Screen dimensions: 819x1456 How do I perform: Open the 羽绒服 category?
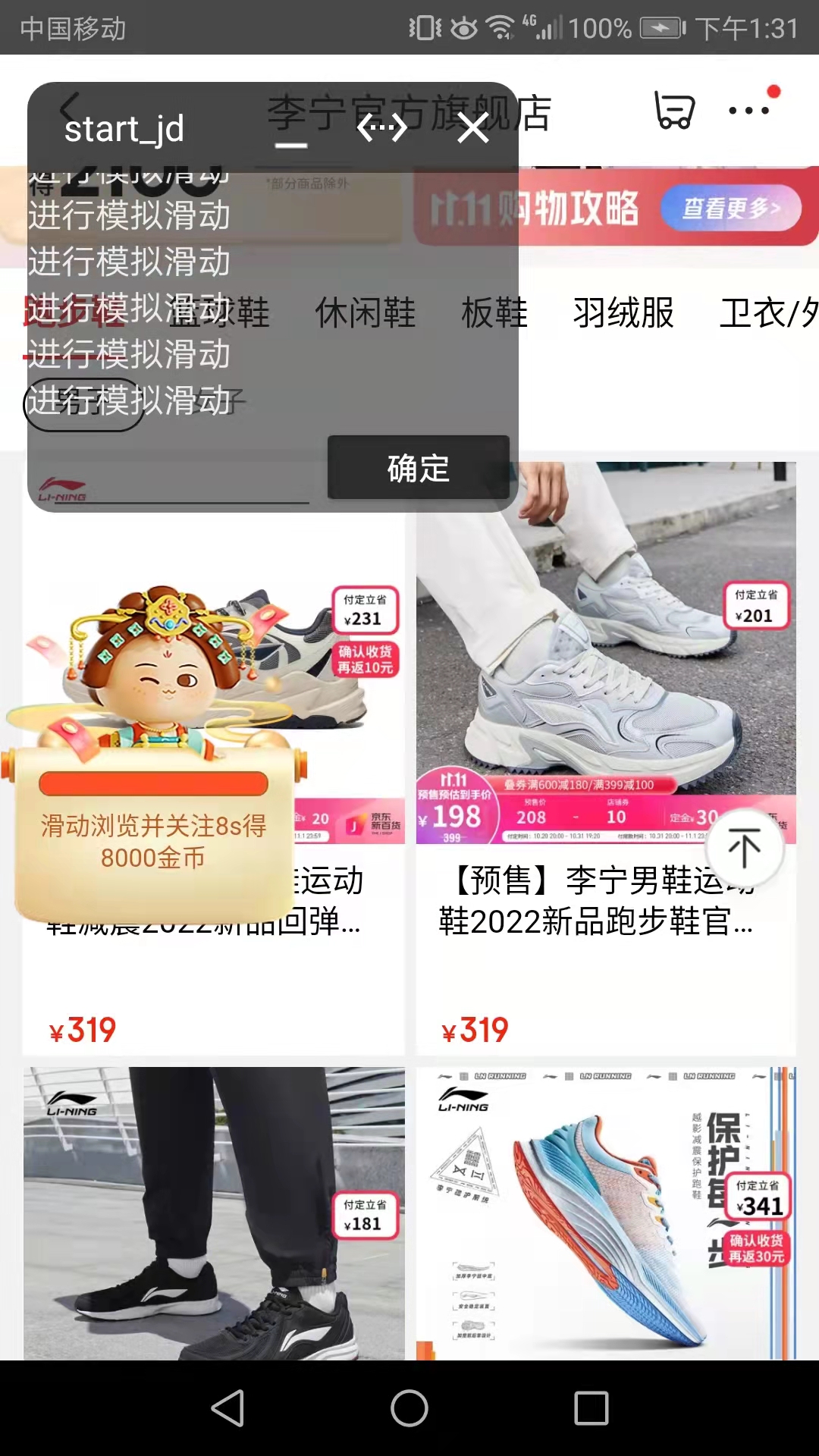pyautogui.click(x=623, y=312)
